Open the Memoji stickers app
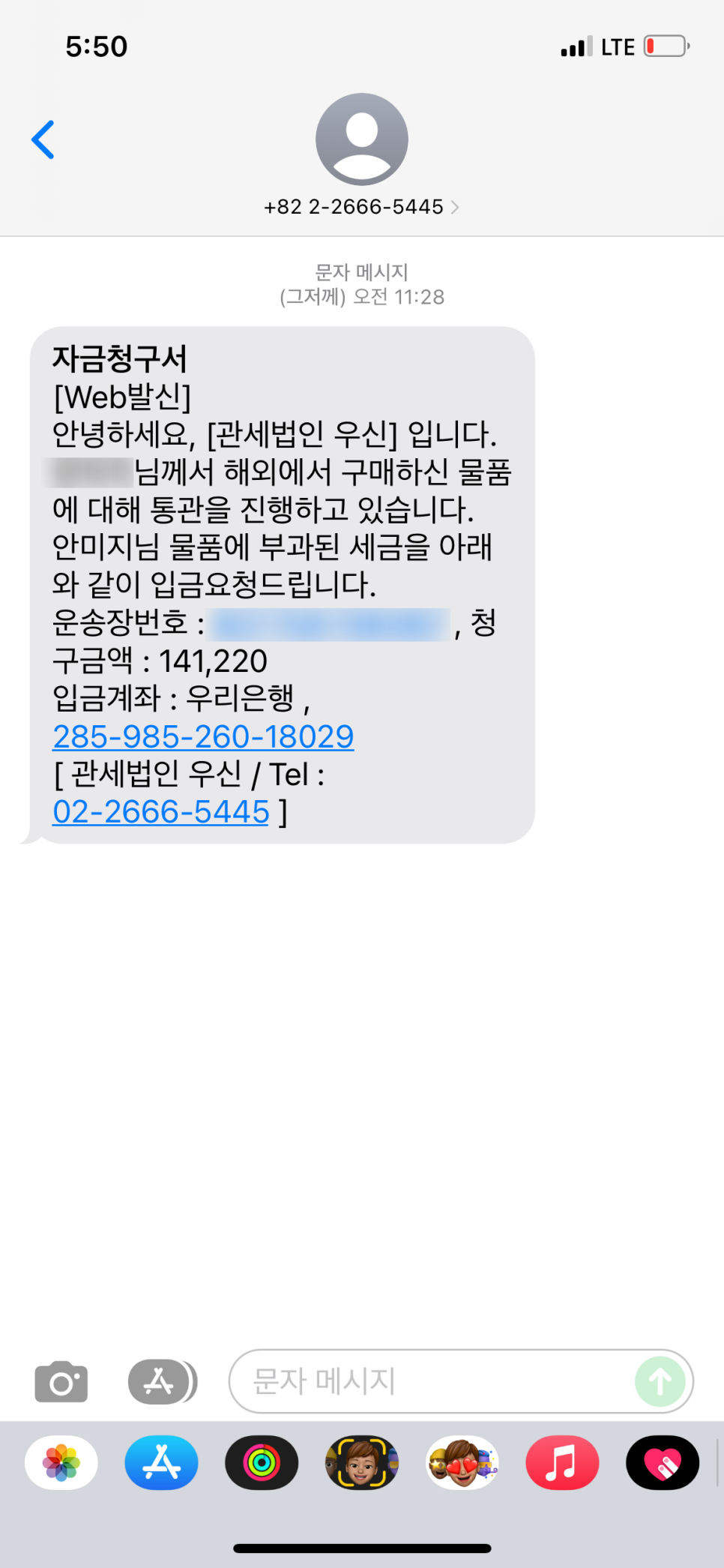This screenshot has width=724, height=1568. pos(462,1462)
